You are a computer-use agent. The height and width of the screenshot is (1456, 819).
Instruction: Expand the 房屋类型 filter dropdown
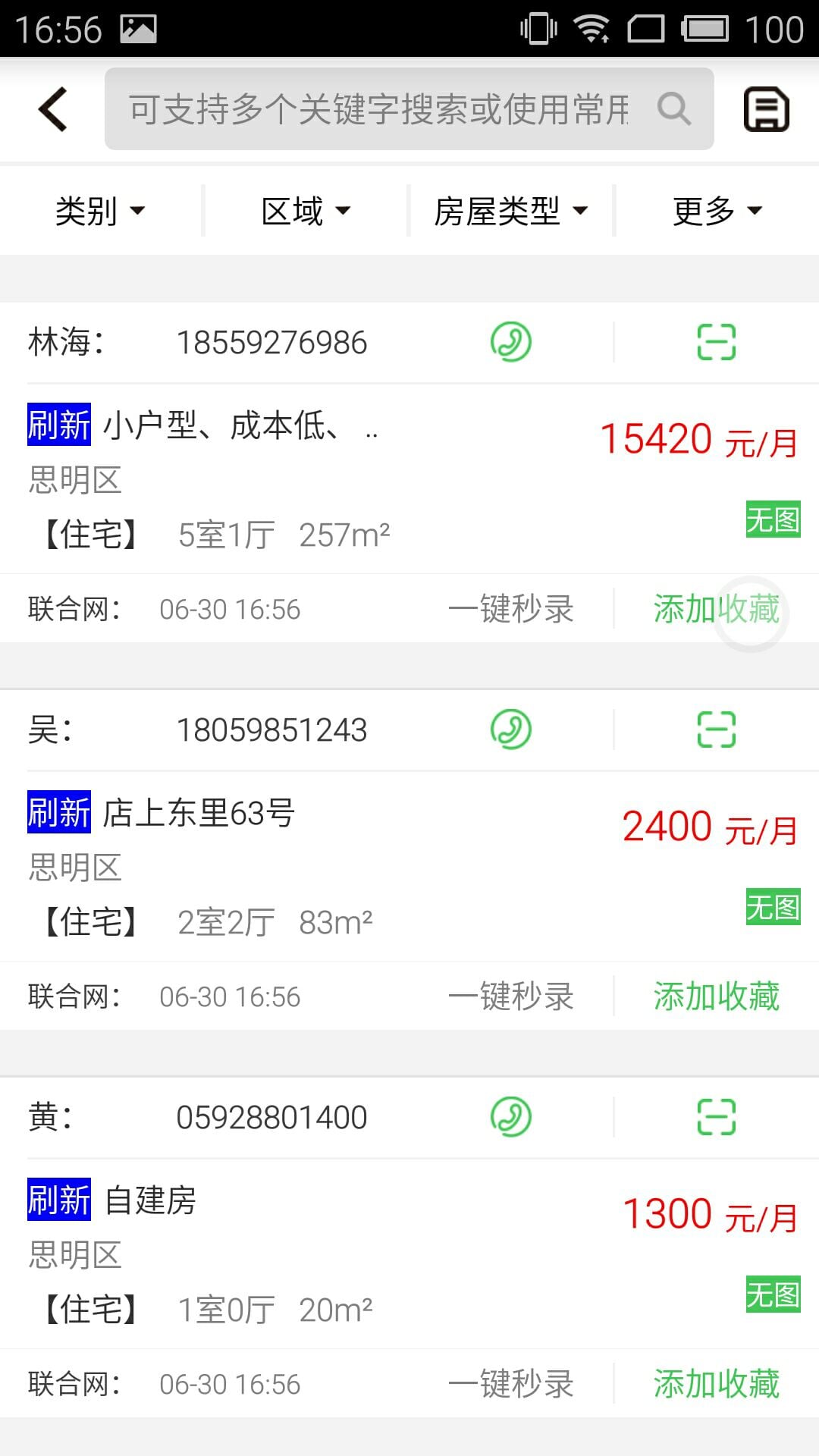click(x=511, y=211)
